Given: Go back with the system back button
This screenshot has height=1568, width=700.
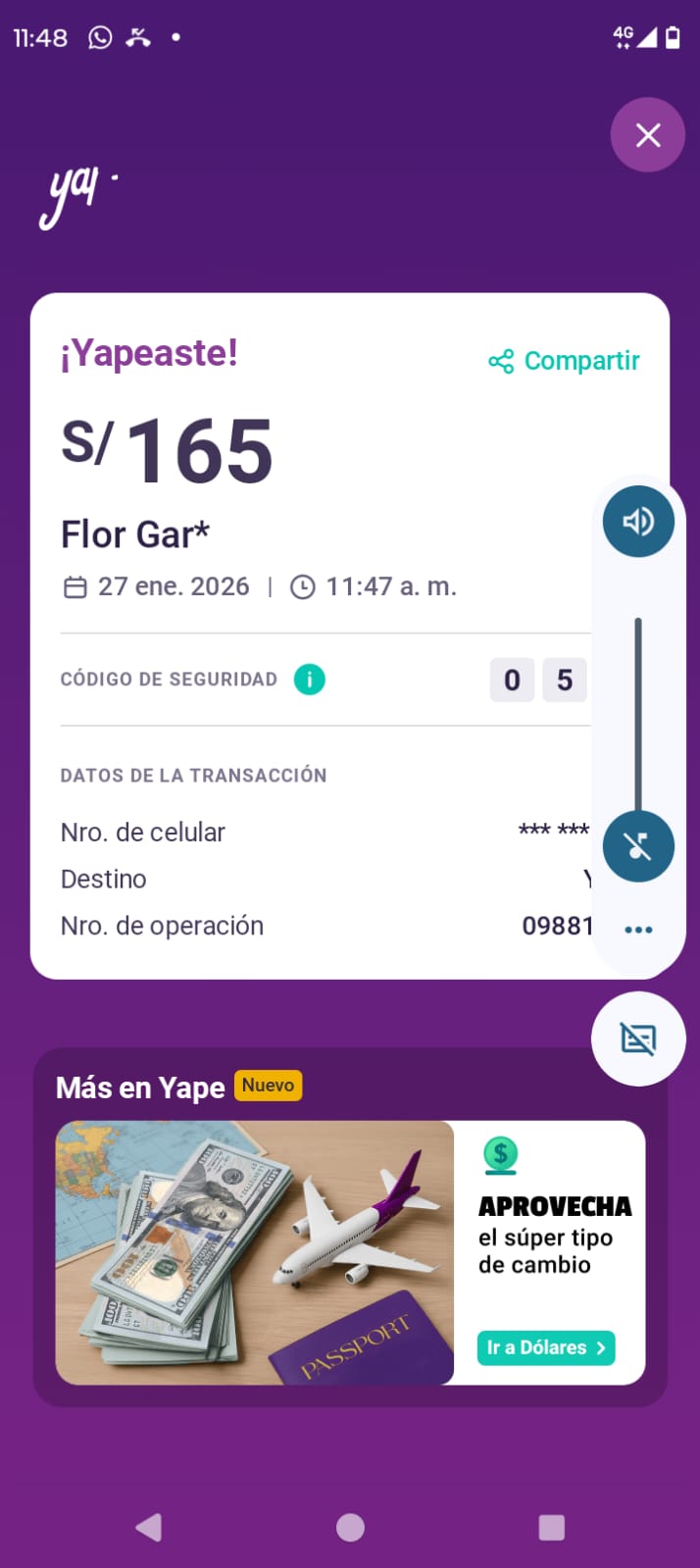Looking at the screenshot, I should [149, 1527].
